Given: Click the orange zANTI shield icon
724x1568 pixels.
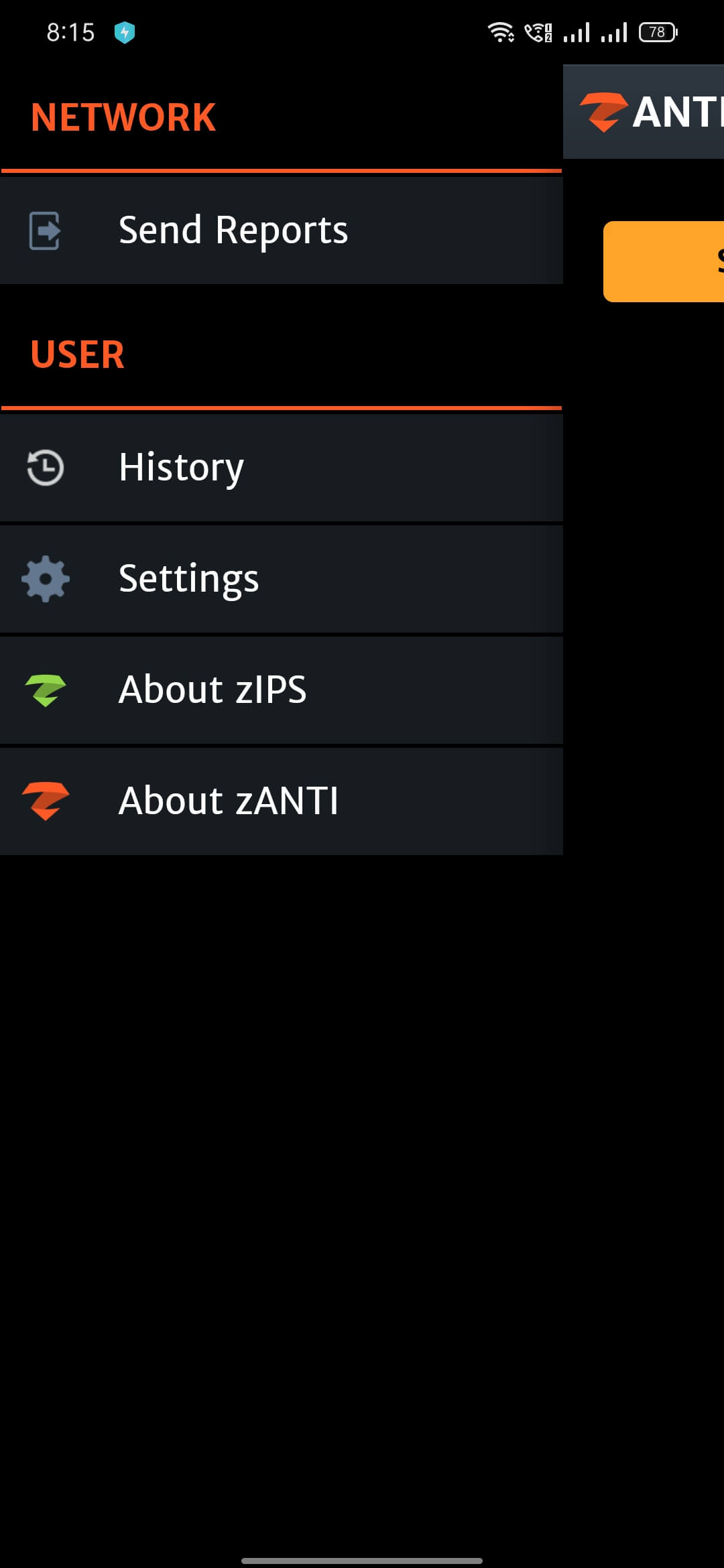Looking at the screenshot, I should [x=44, y=801].
